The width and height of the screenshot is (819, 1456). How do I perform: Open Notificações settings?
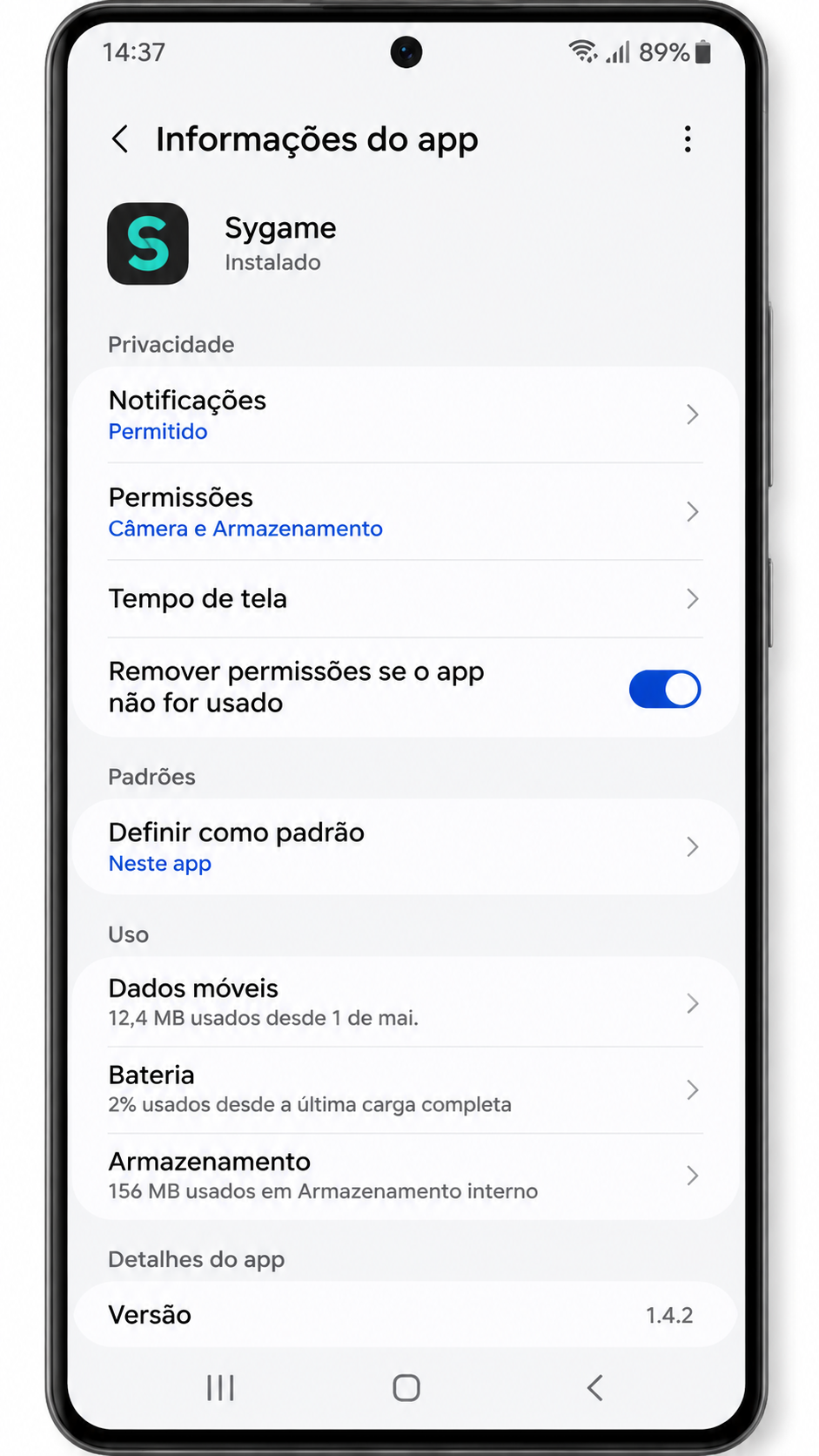pyautogui.click(x=406, y=415)
